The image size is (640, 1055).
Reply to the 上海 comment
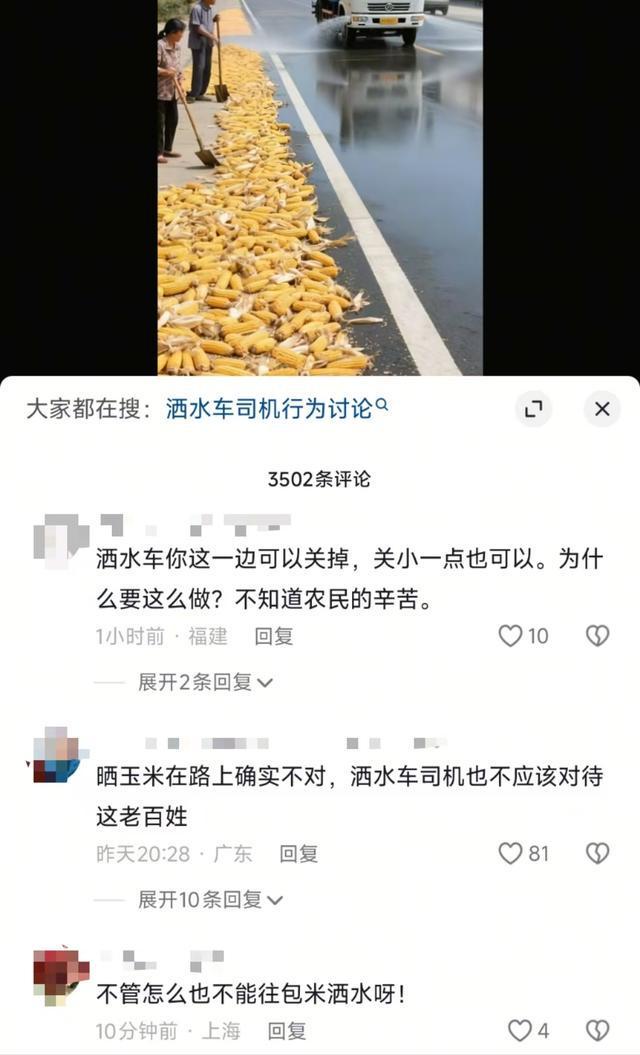[x=286, y=1031]
